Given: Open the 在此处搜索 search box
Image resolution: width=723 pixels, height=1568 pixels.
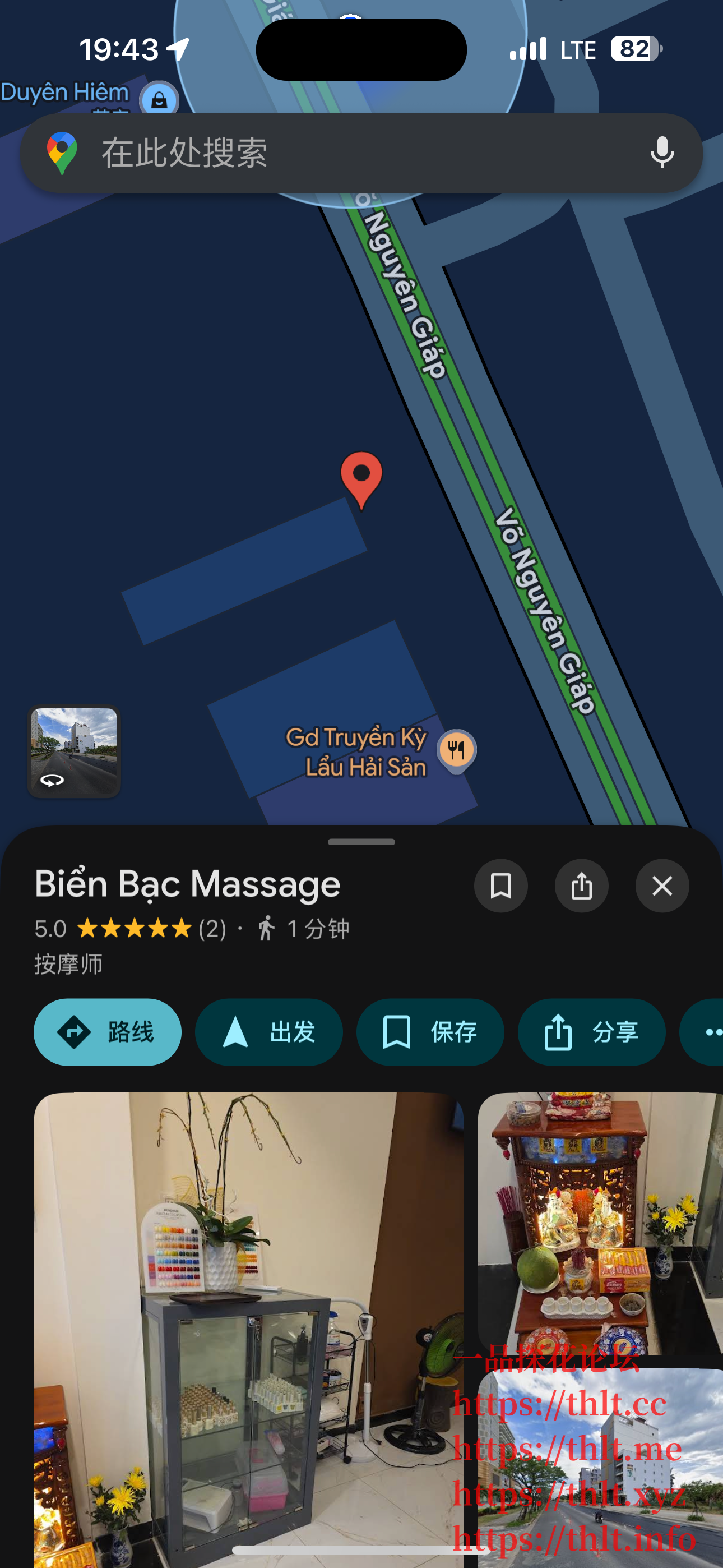Looking at the screenshot, I should pos(341,153).
